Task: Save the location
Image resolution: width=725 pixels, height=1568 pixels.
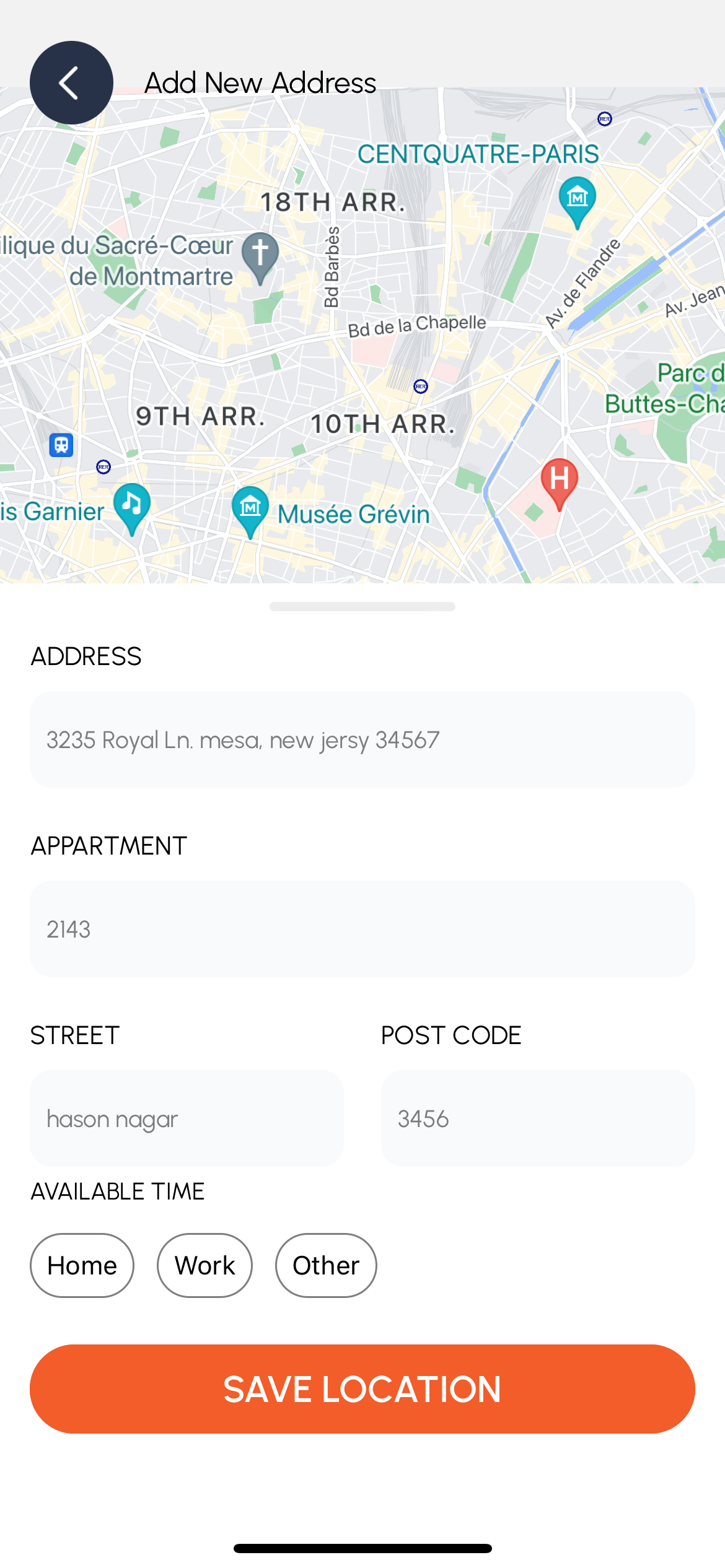Action: [362, 1389]
